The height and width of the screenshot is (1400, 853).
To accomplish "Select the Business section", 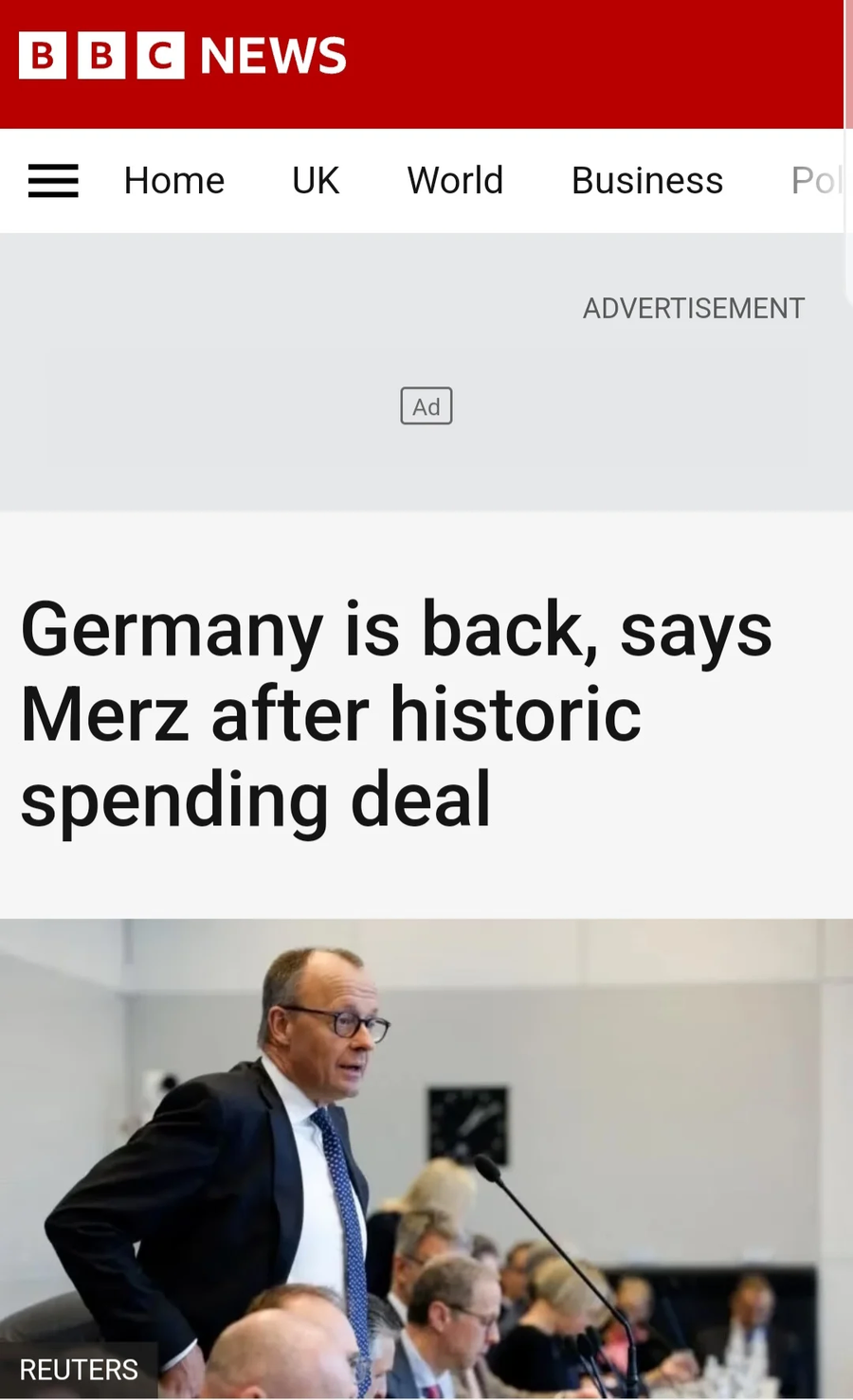I will pyautogui.click(x=647, y=180).
